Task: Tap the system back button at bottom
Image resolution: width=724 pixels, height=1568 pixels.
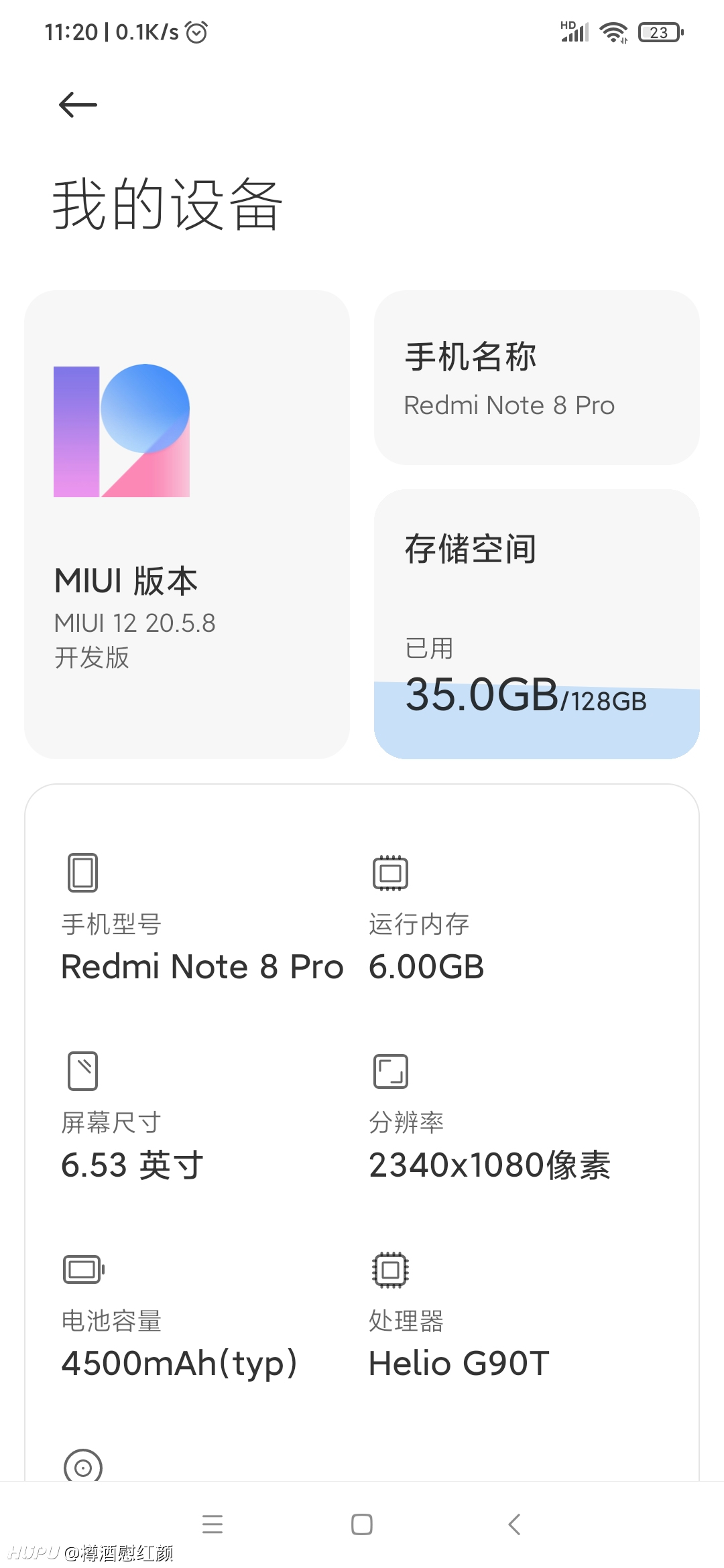Action: point(514,1524)
